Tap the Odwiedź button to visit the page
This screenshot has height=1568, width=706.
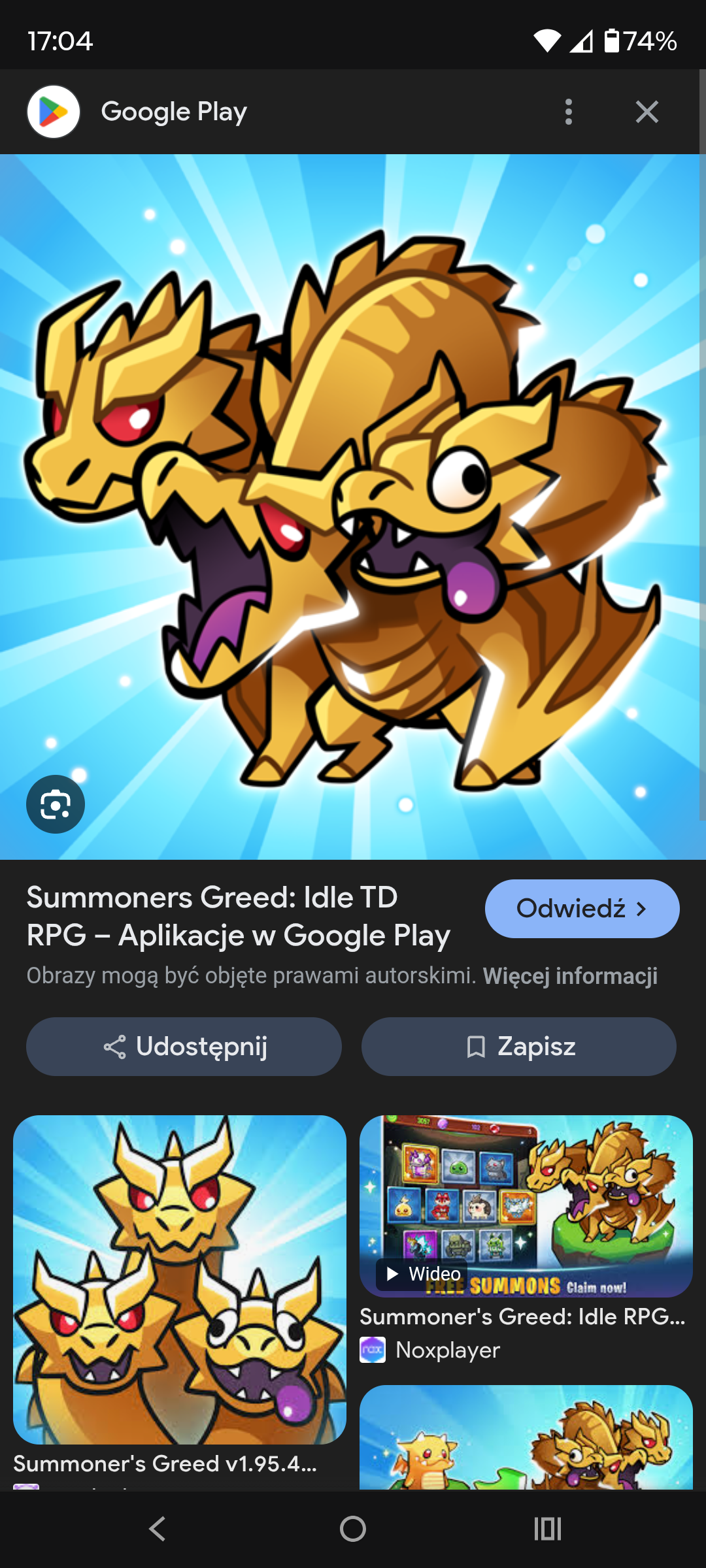(582, 909)
